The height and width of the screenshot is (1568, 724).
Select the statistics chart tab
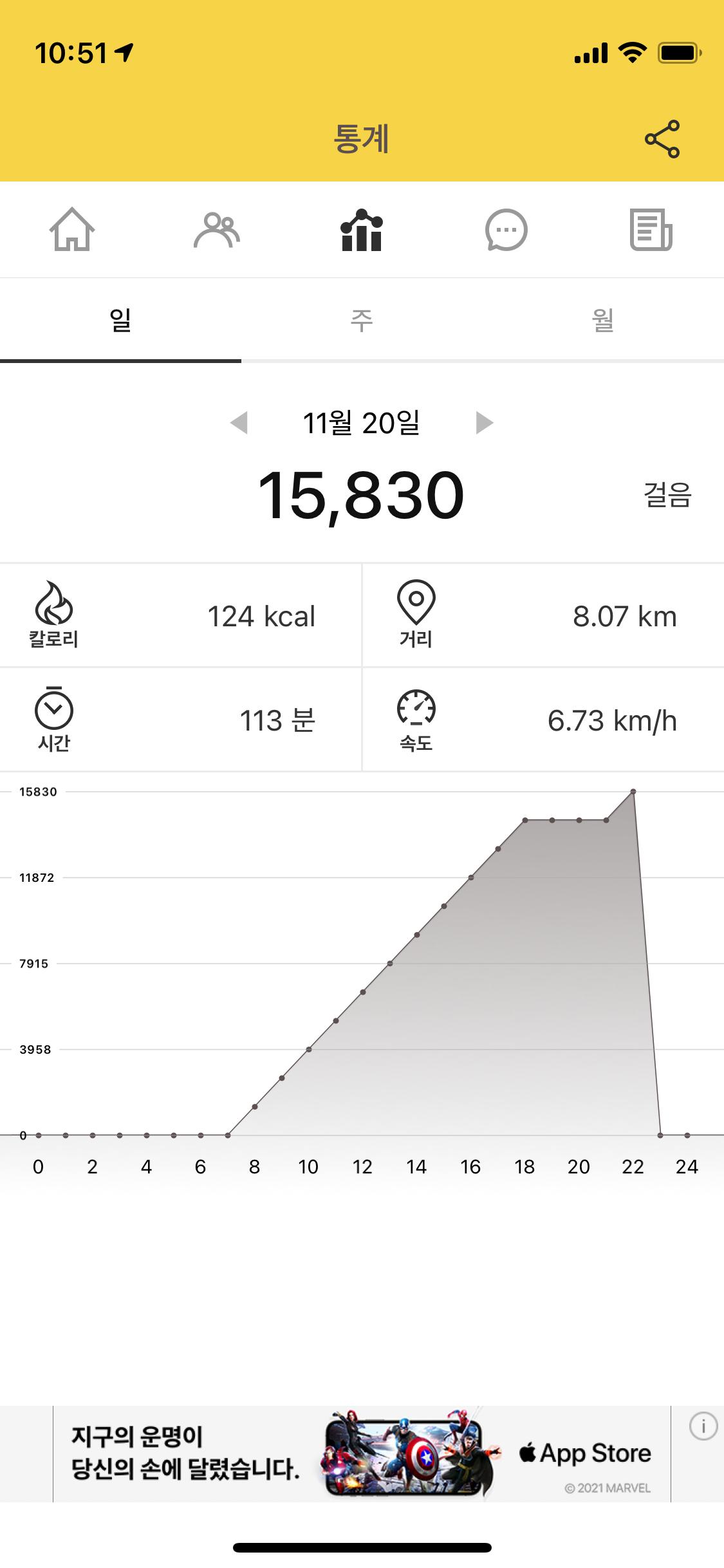click(x=362, y=230)
